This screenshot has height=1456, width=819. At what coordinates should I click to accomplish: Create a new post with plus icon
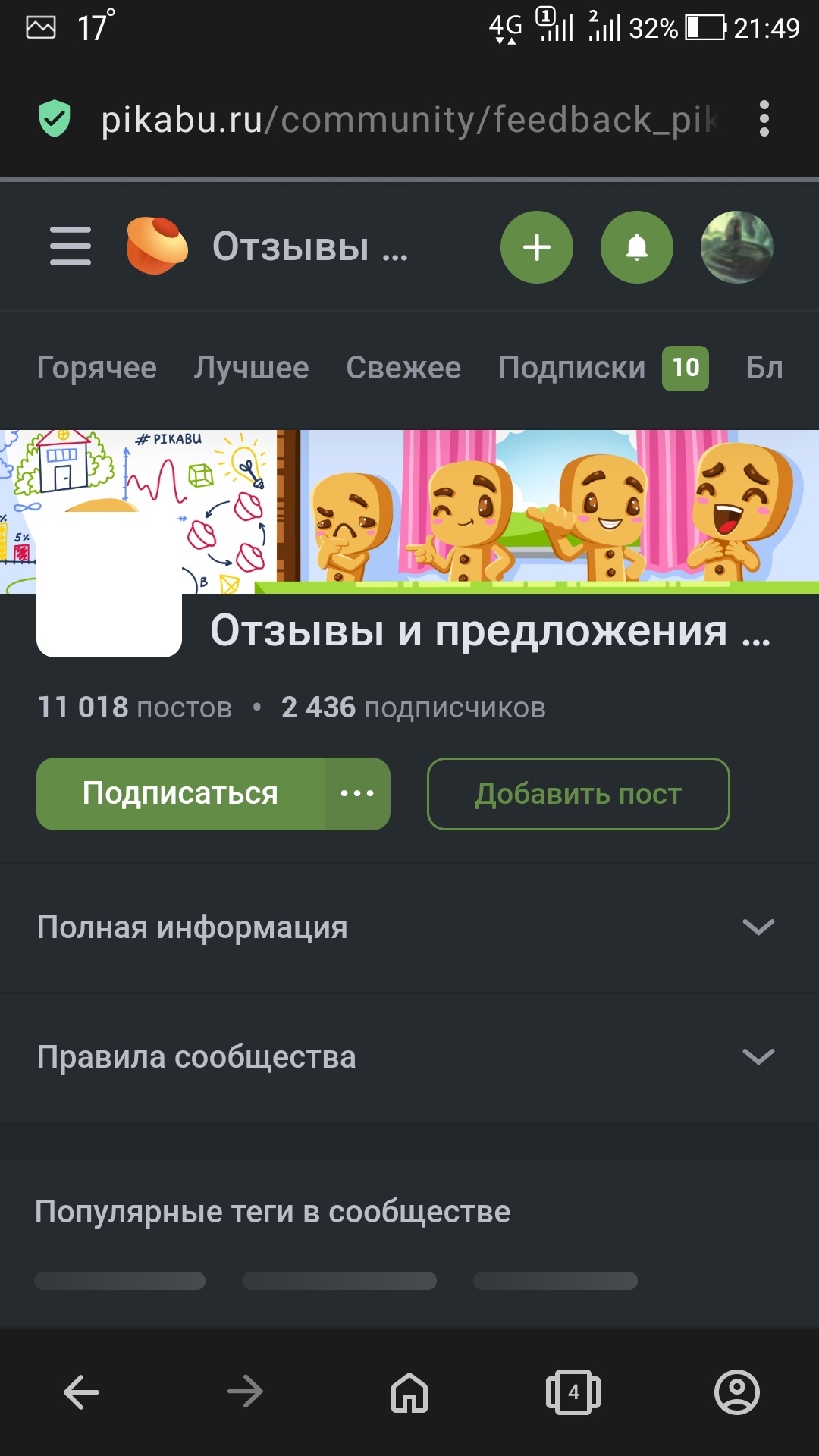pyautogui.click(x=537, y=247)
